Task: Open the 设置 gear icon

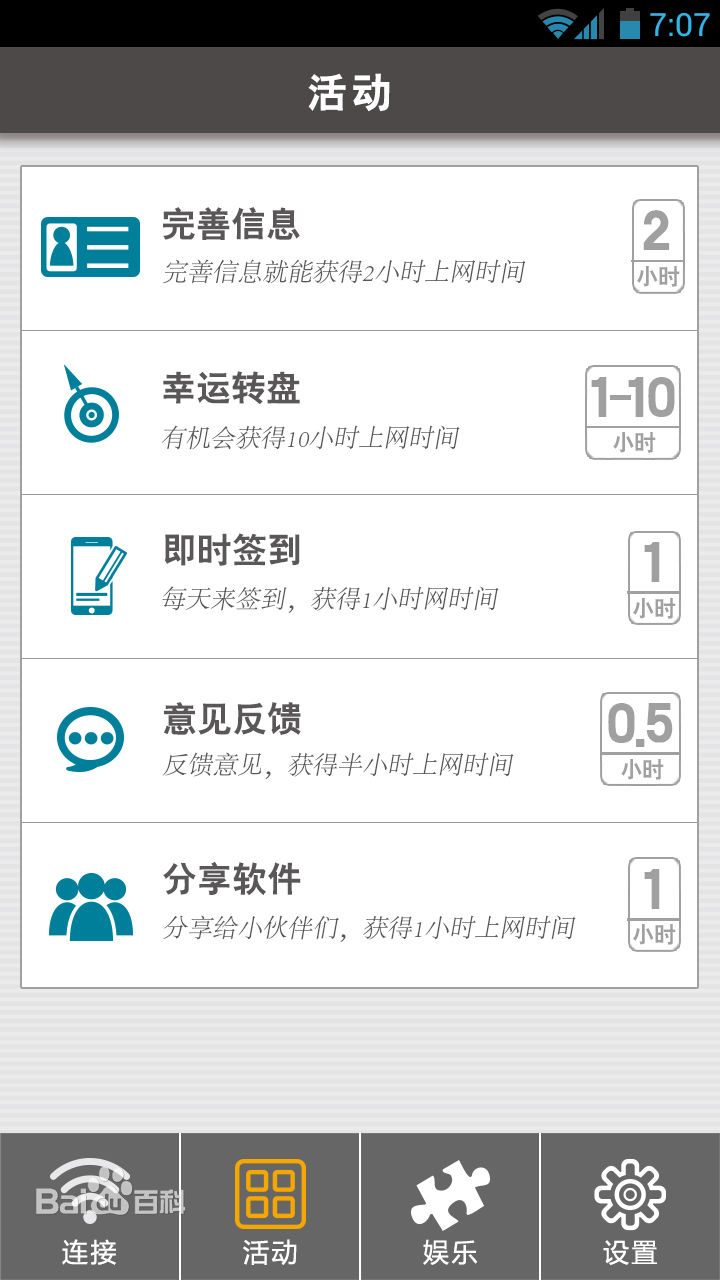Action: point(629,1193)
